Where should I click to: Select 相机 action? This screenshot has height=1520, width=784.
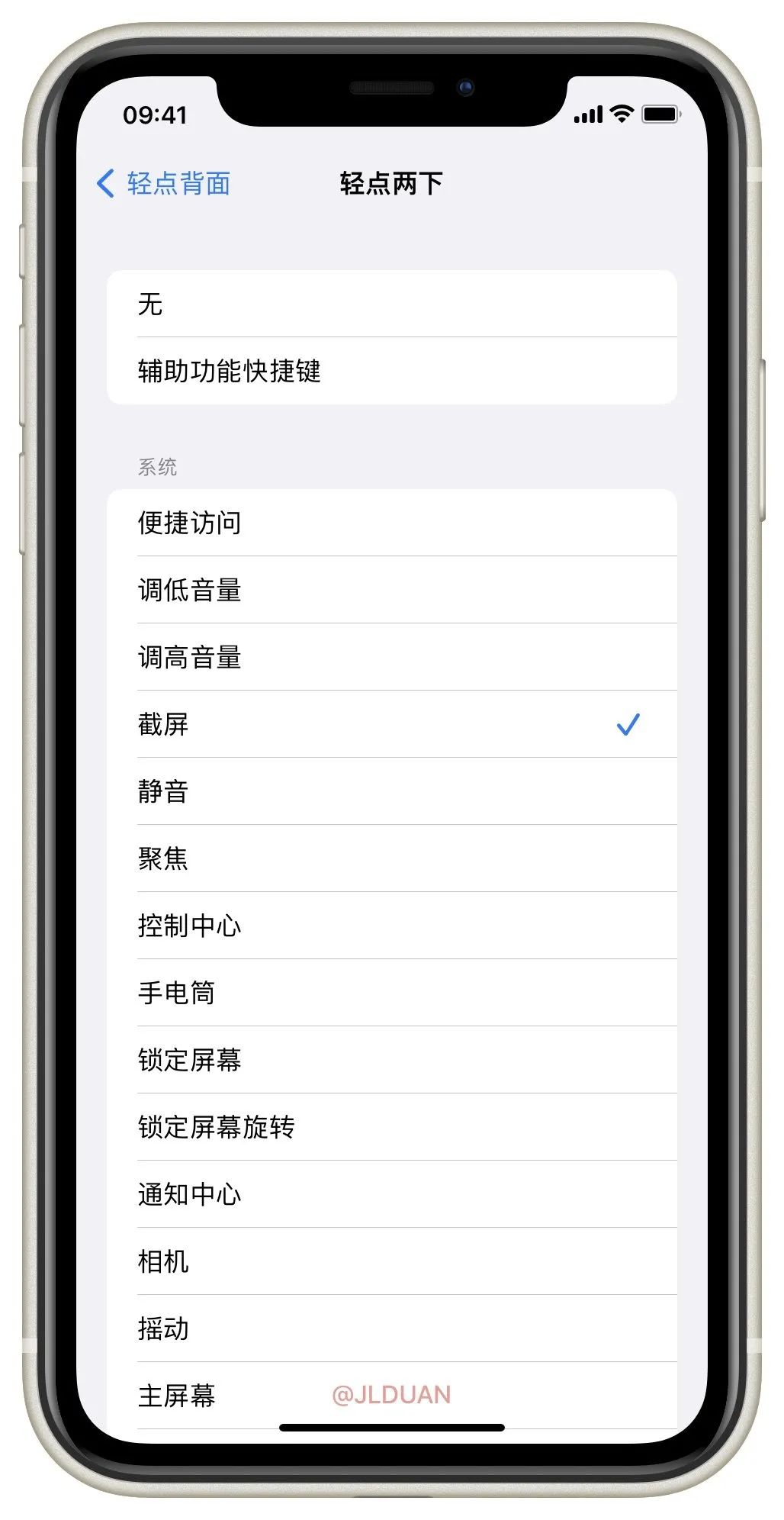pyautogui.click(x=390, y=1261)
